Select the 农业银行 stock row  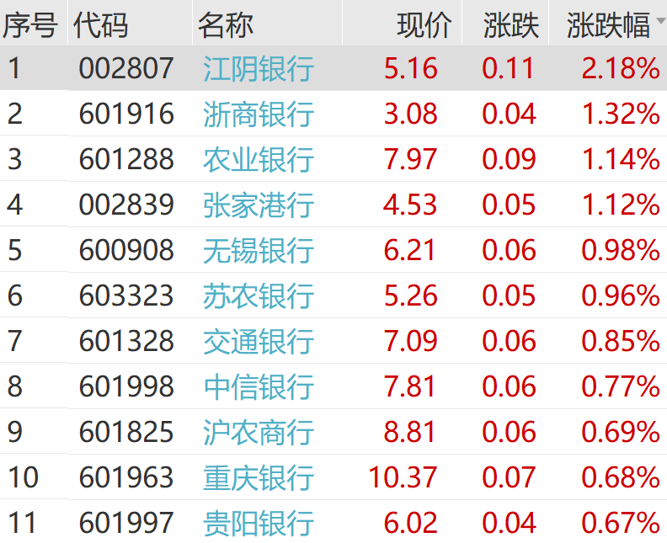coord(258,159)
